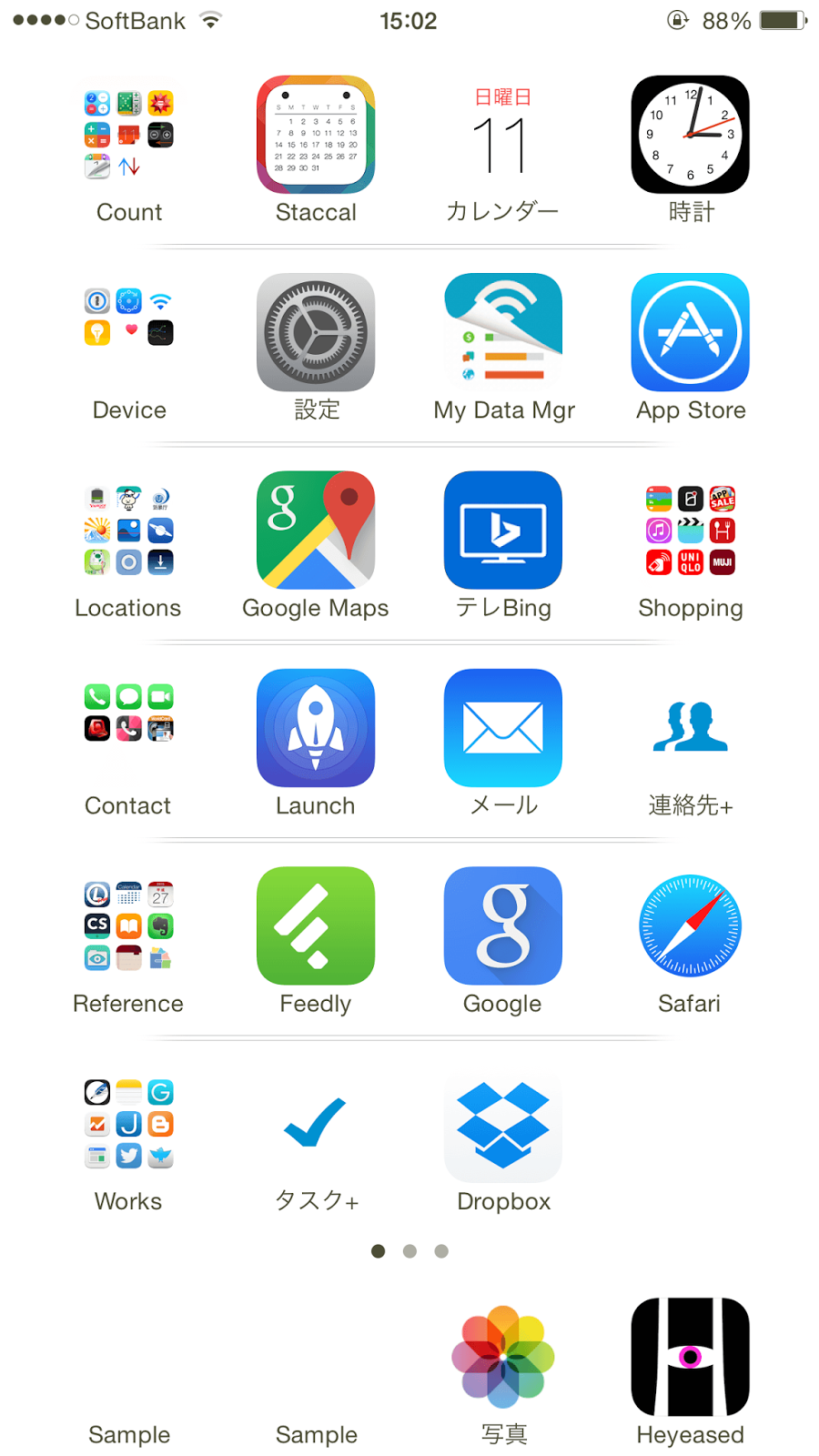Open Safari browser
The image size is (819, 1456).
[690, 925]
